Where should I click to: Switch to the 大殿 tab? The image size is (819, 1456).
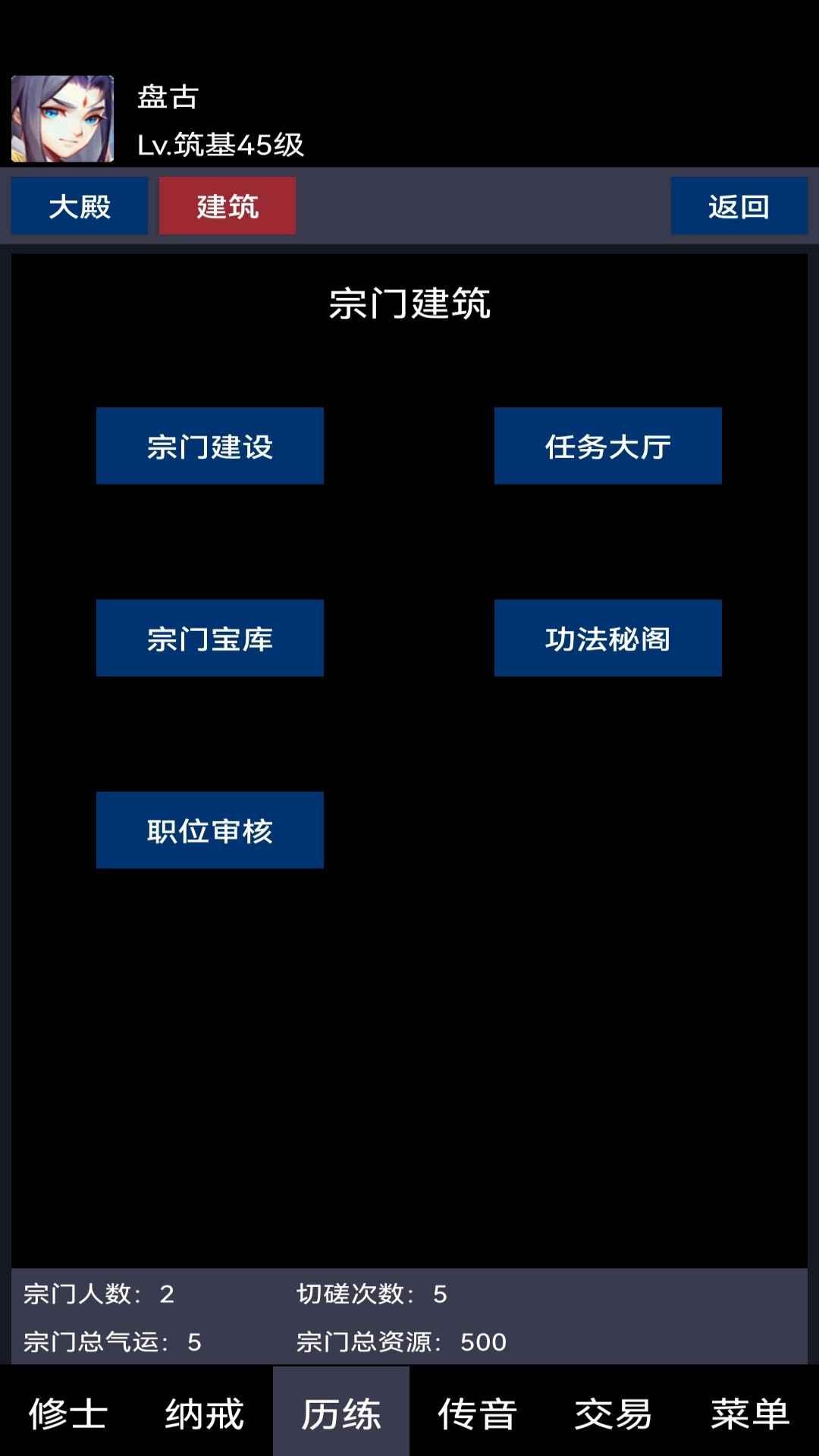click(x=79, y=206)
